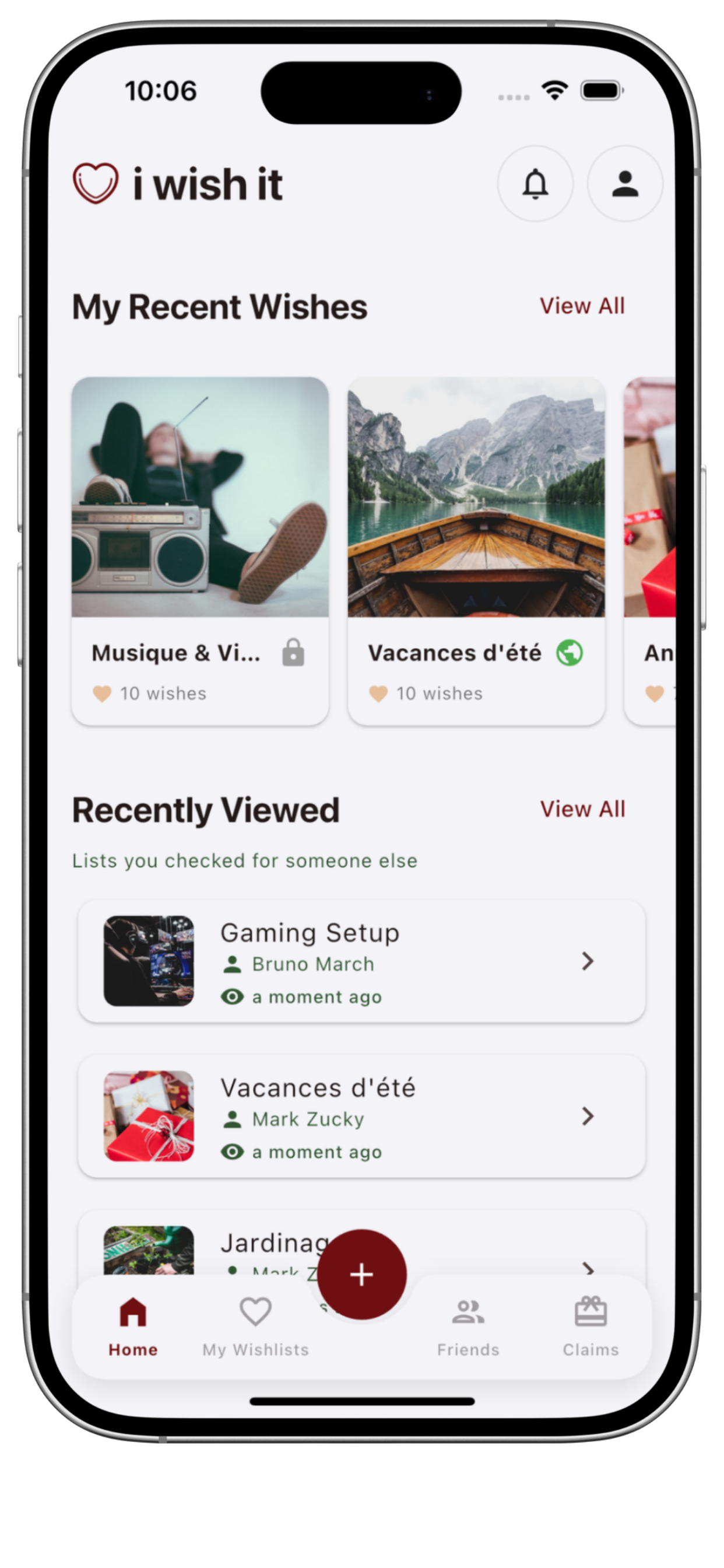Click View All next to My Recent Wishes
The image size is (724, 1568).
pyautogui.click(x=582, y=306)
